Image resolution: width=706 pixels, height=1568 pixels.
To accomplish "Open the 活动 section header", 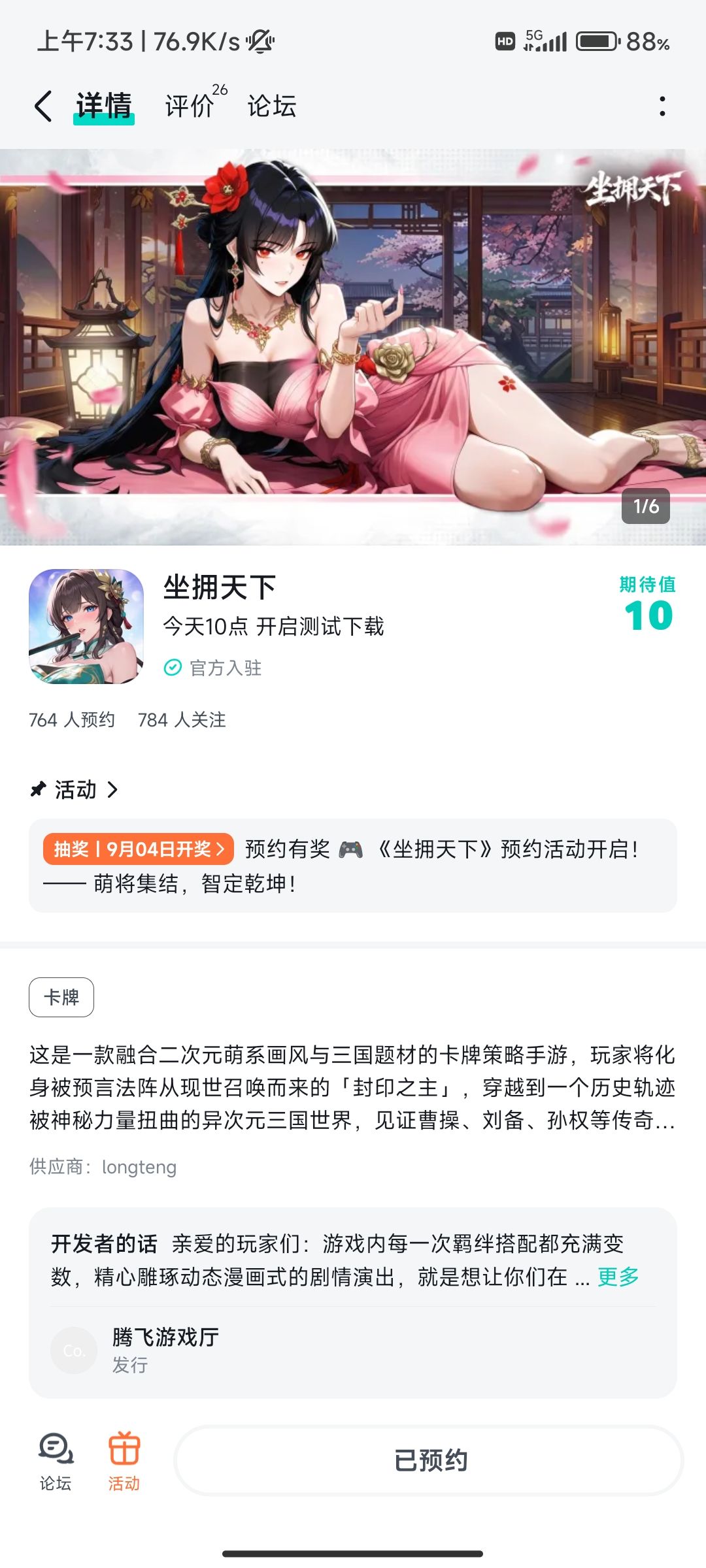I will pyautogui.click(x=75, y=789).
